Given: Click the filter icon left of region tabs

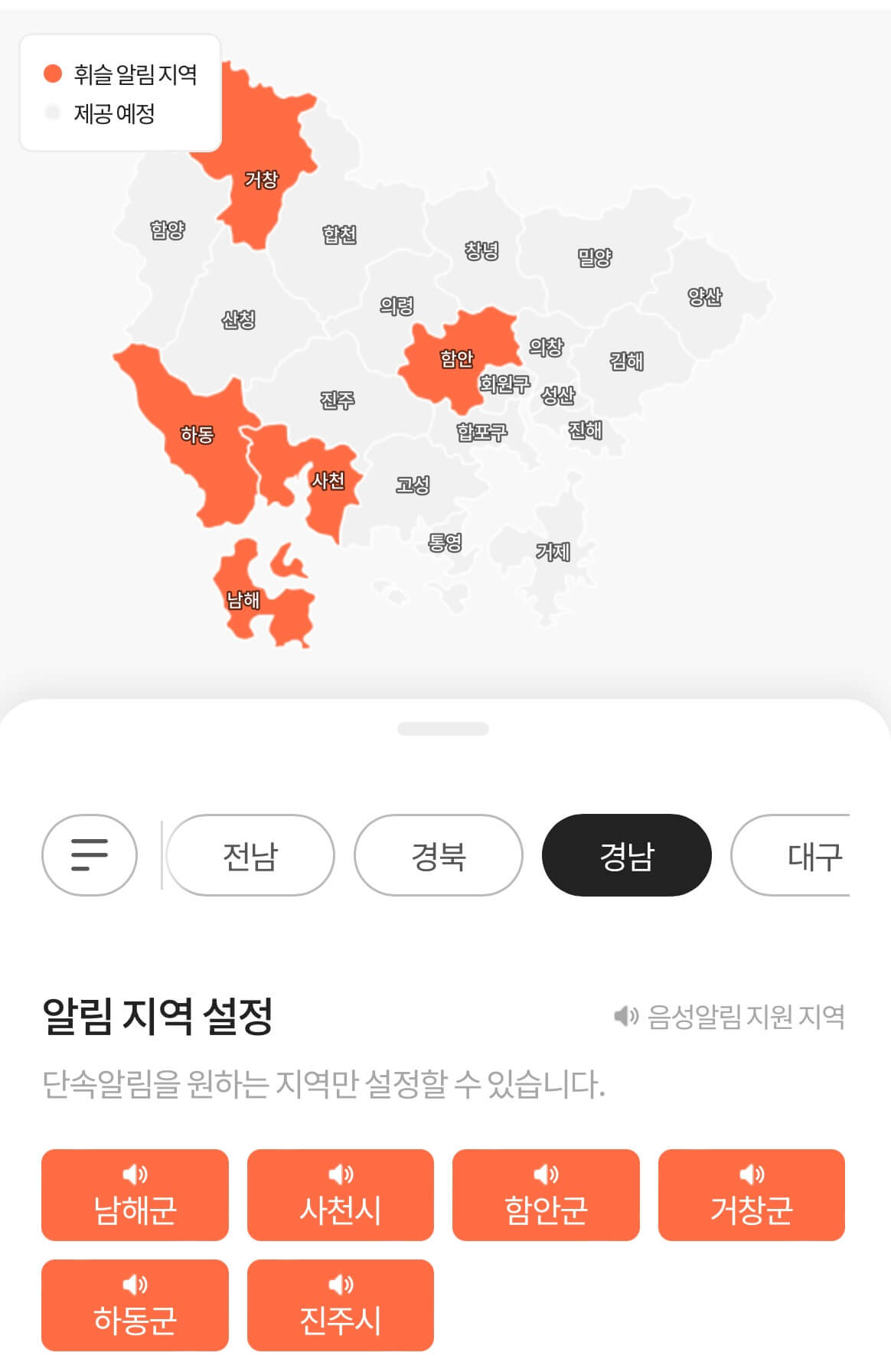Looking at the screenshot, I should pyautogui.click(x=89, y=854).
